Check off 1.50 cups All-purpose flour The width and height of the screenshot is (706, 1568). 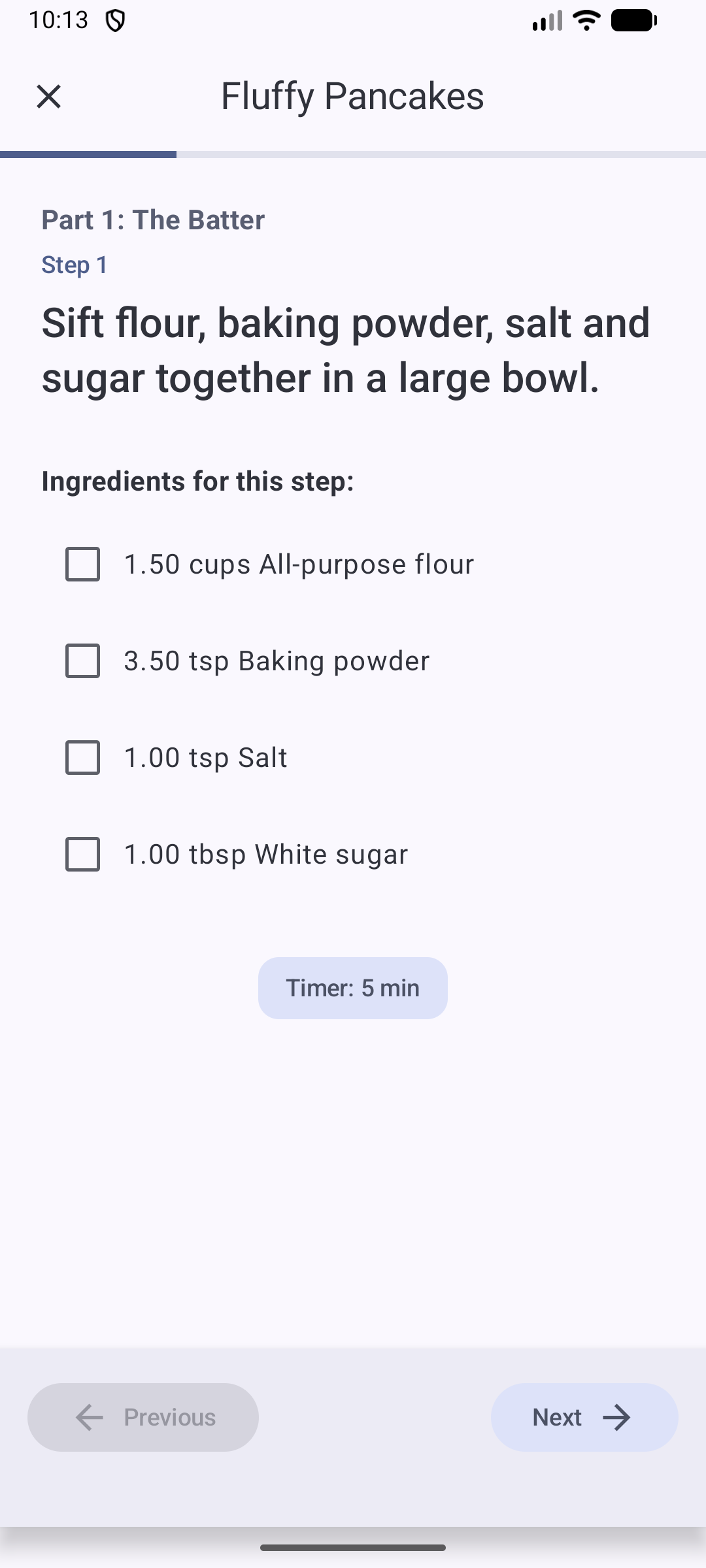point(83,564)
